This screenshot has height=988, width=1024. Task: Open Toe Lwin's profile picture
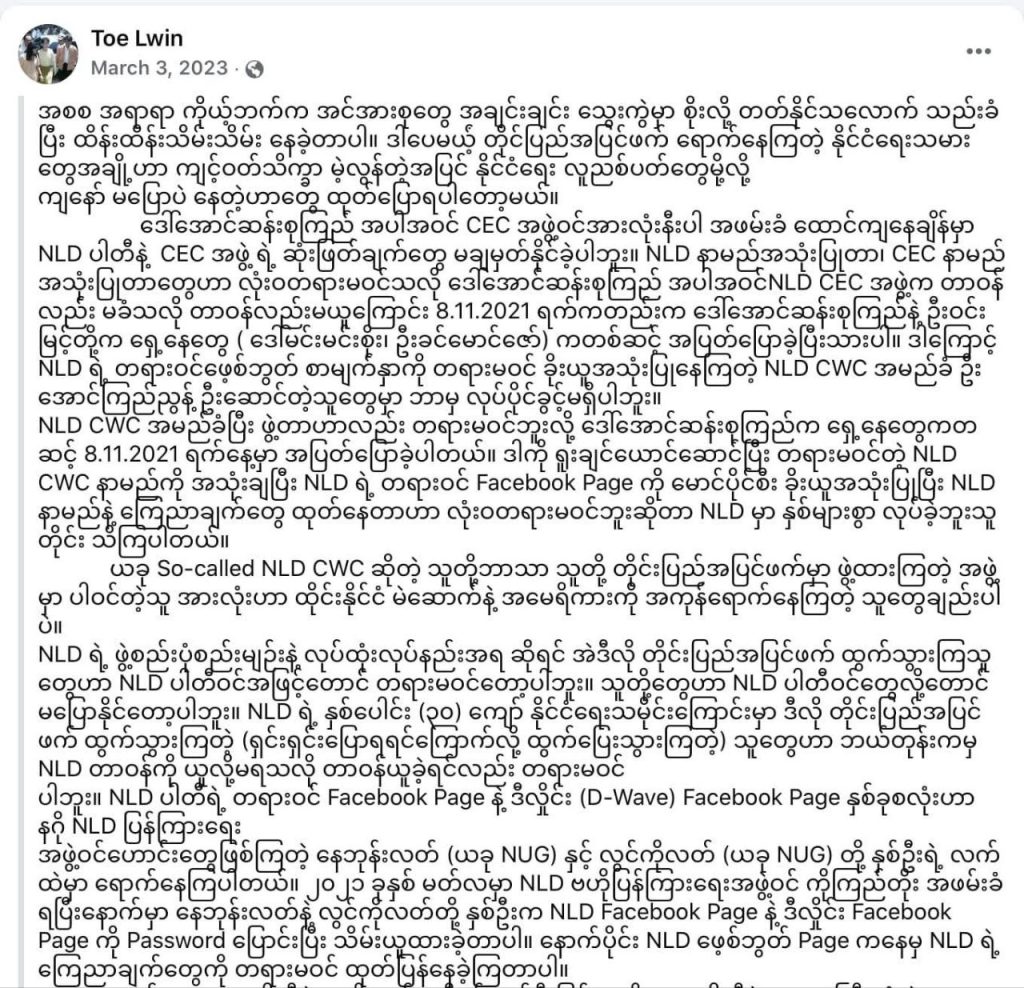[x=47, y=52]
